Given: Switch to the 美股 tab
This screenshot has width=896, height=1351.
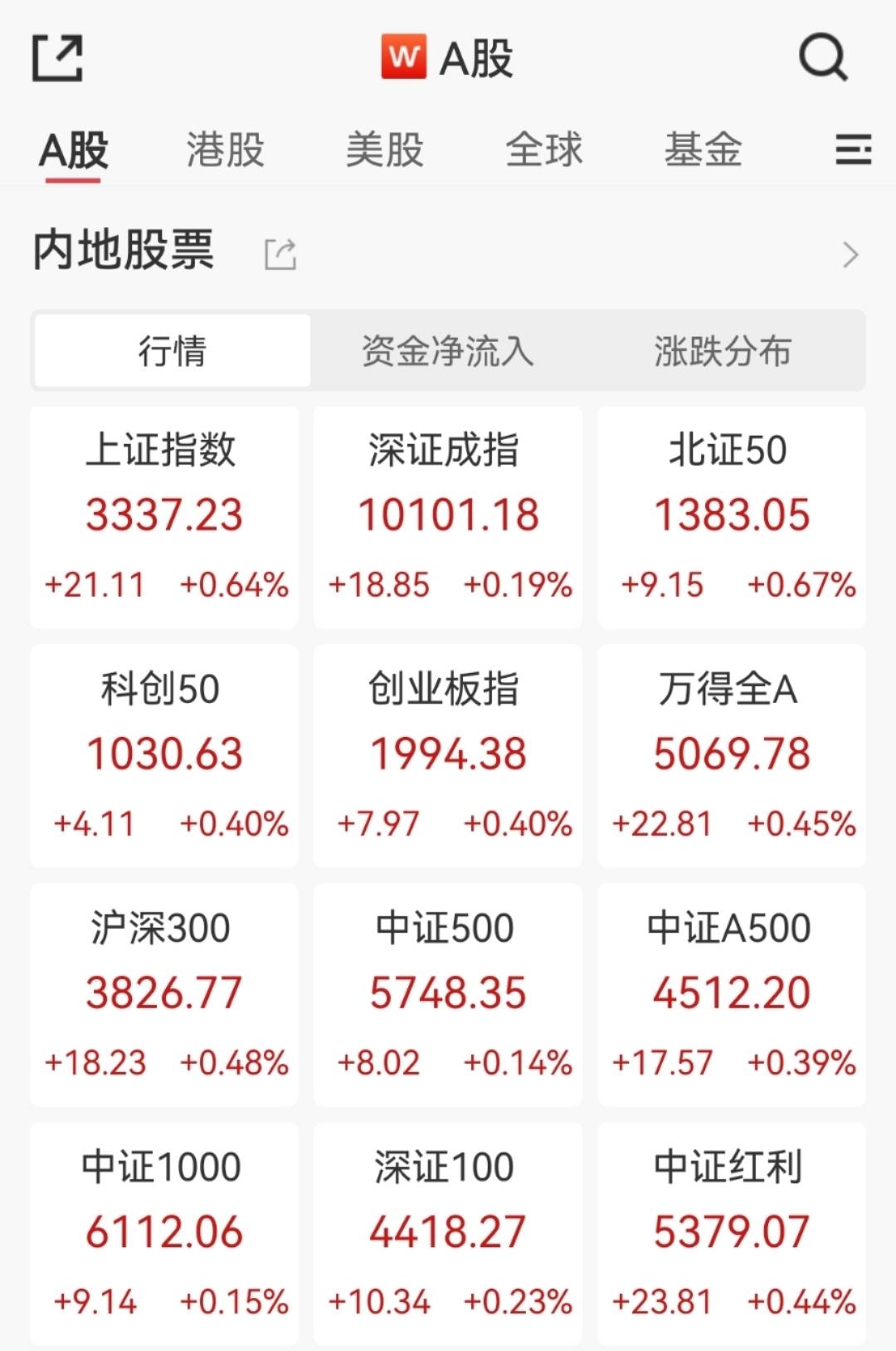Looking at the screenshot, I should coord(384,150).
